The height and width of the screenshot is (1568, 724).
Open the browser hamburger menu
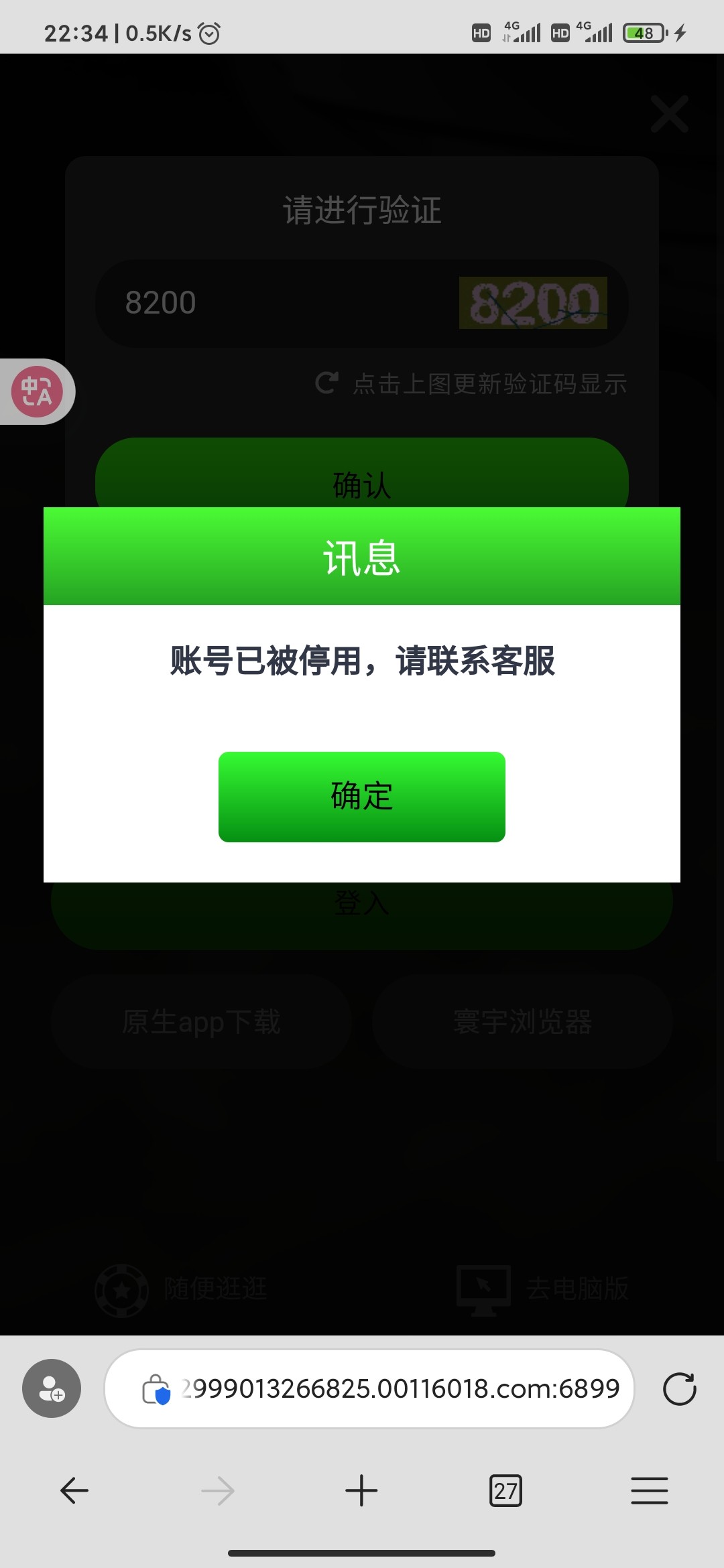point(649,1490)
